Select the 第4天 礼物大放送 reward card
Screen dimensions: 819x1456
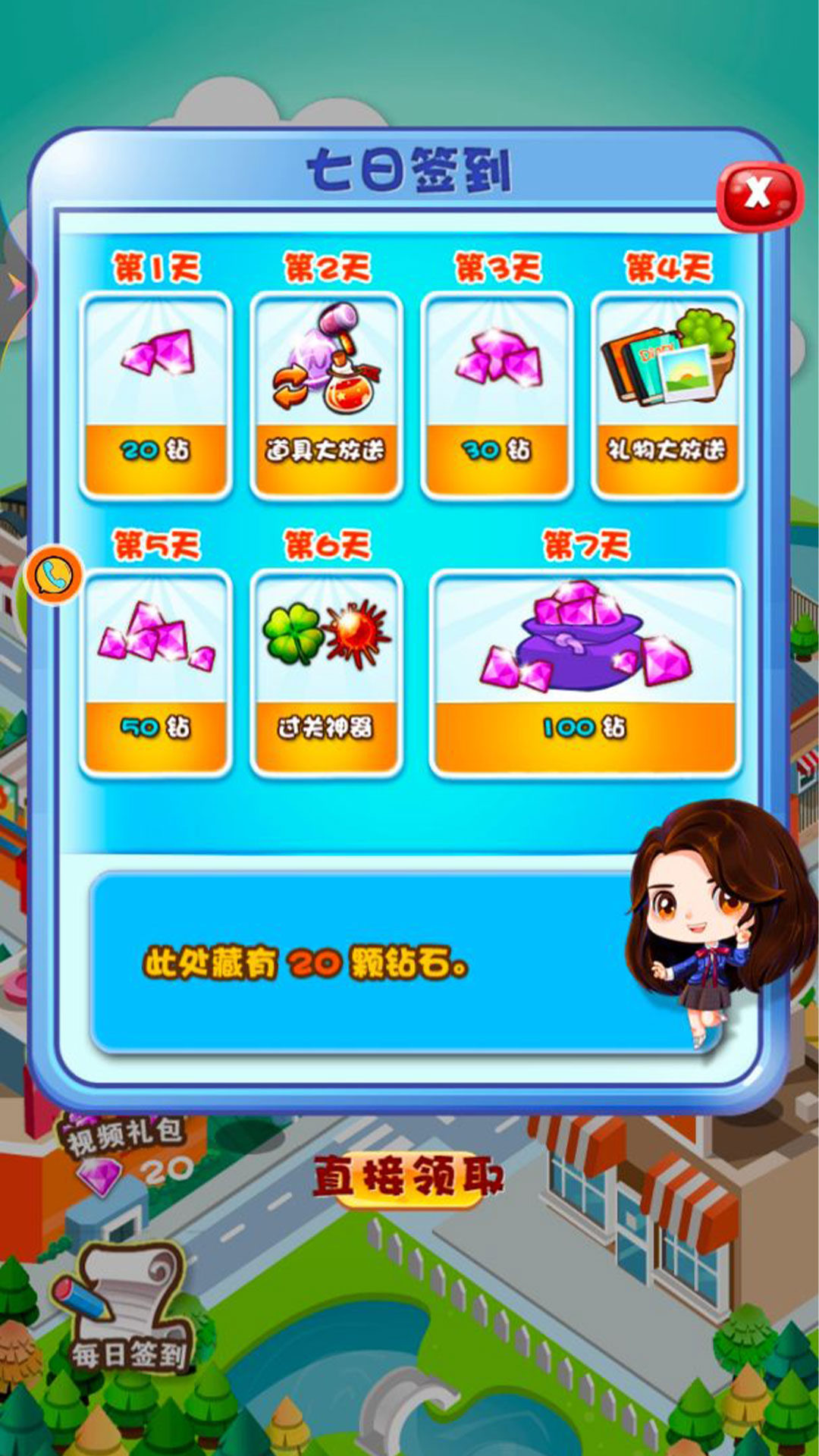point(667,394)
